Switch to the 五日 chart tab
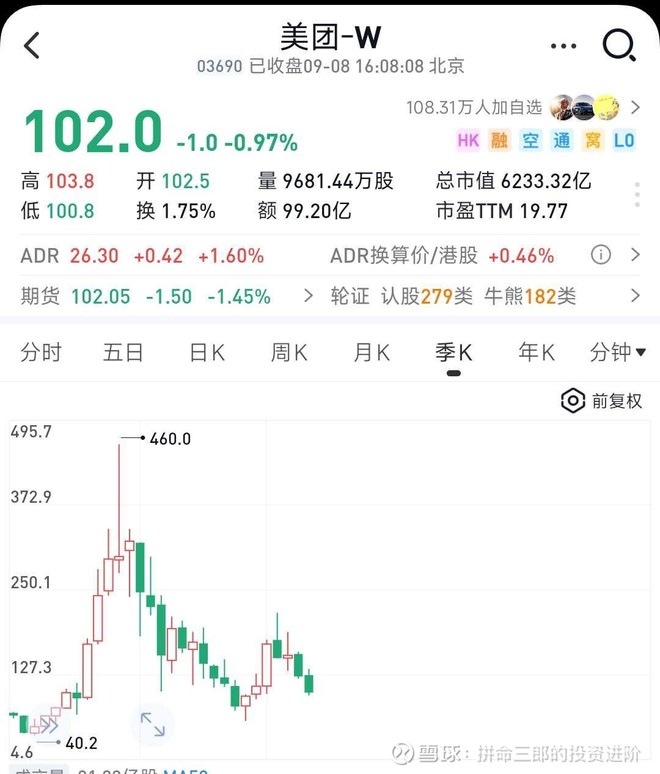 click(123, 352)
